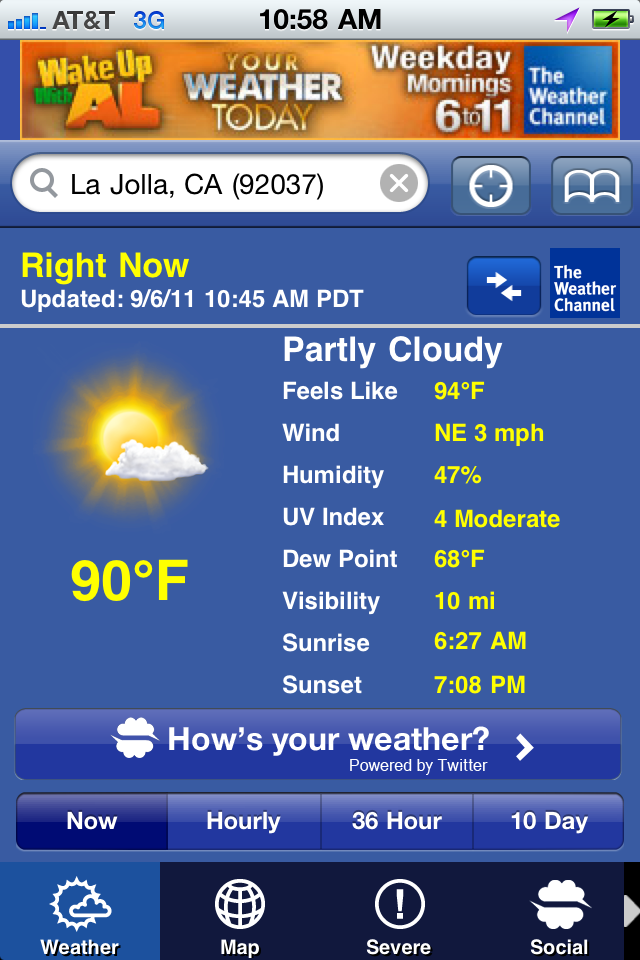Open saved locations book icon
640x960 pixels.
click(592, 185)
